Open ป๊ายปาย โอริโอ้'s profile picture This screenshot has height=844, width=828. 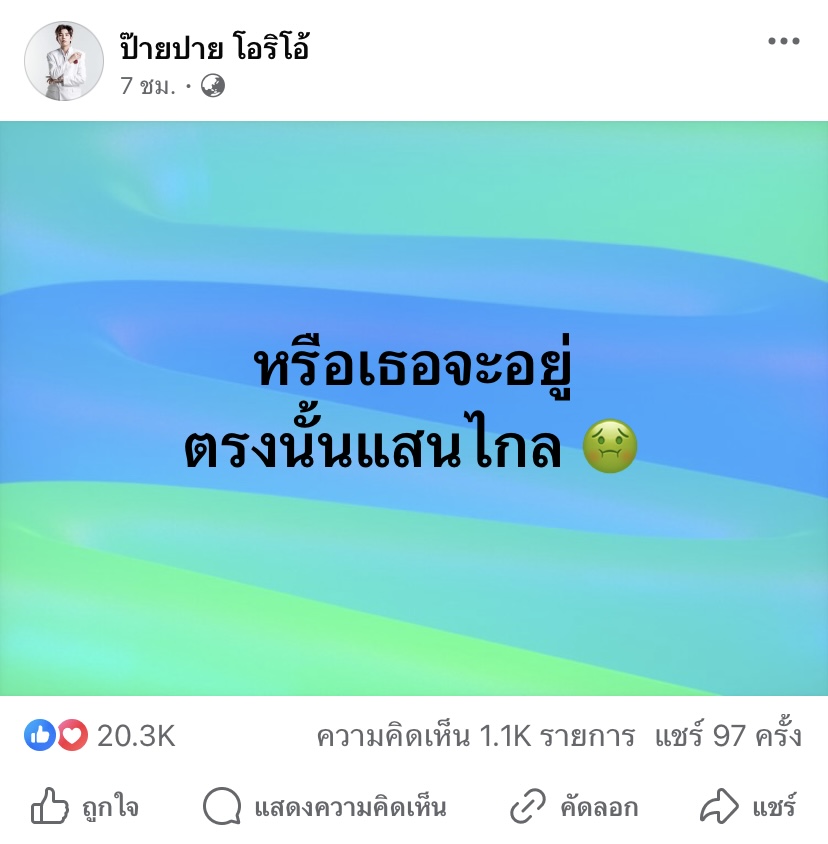click(x=64, y=61)
